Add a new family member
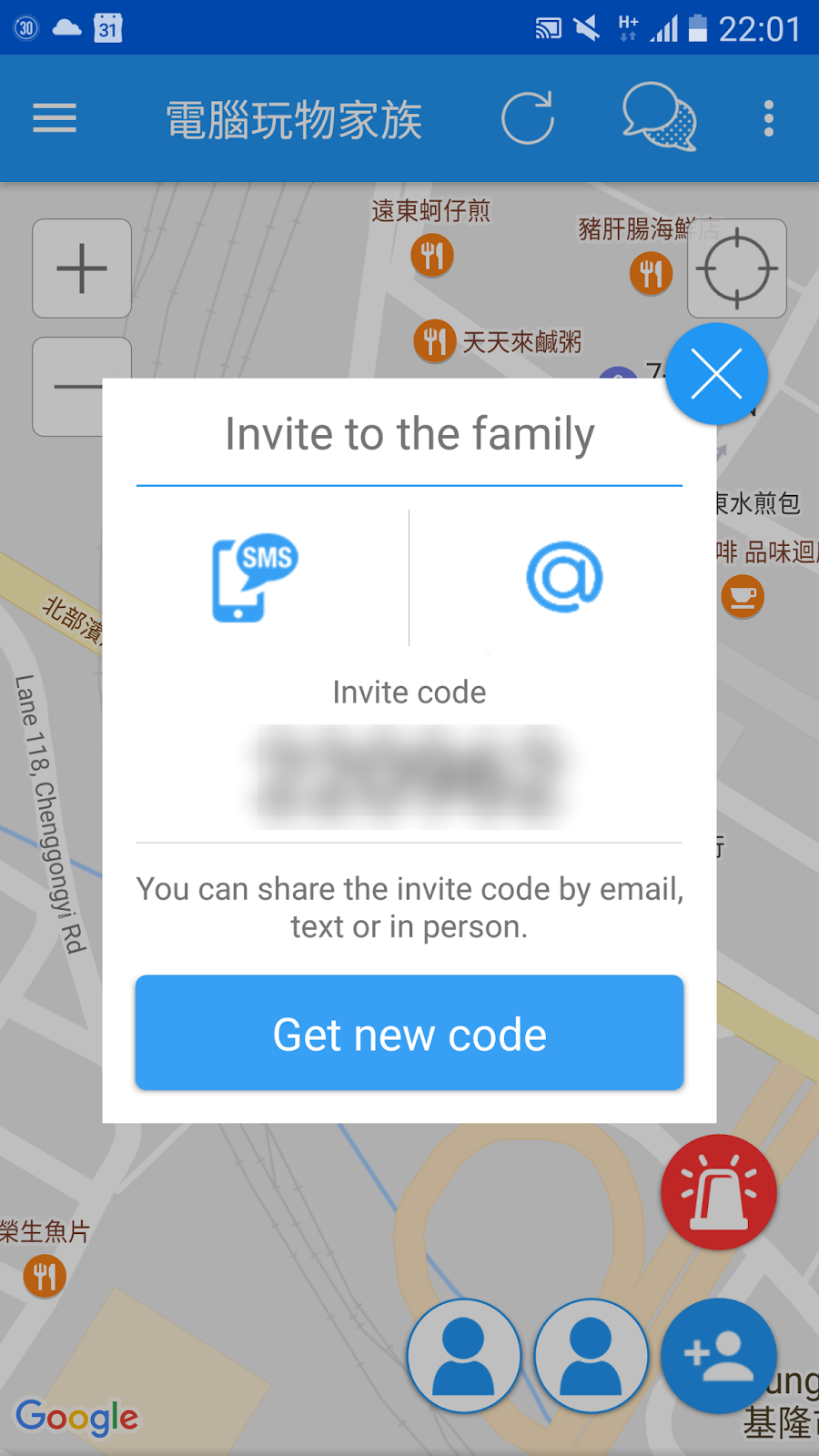This screenshot has width=819, height=1456. 719,1356
